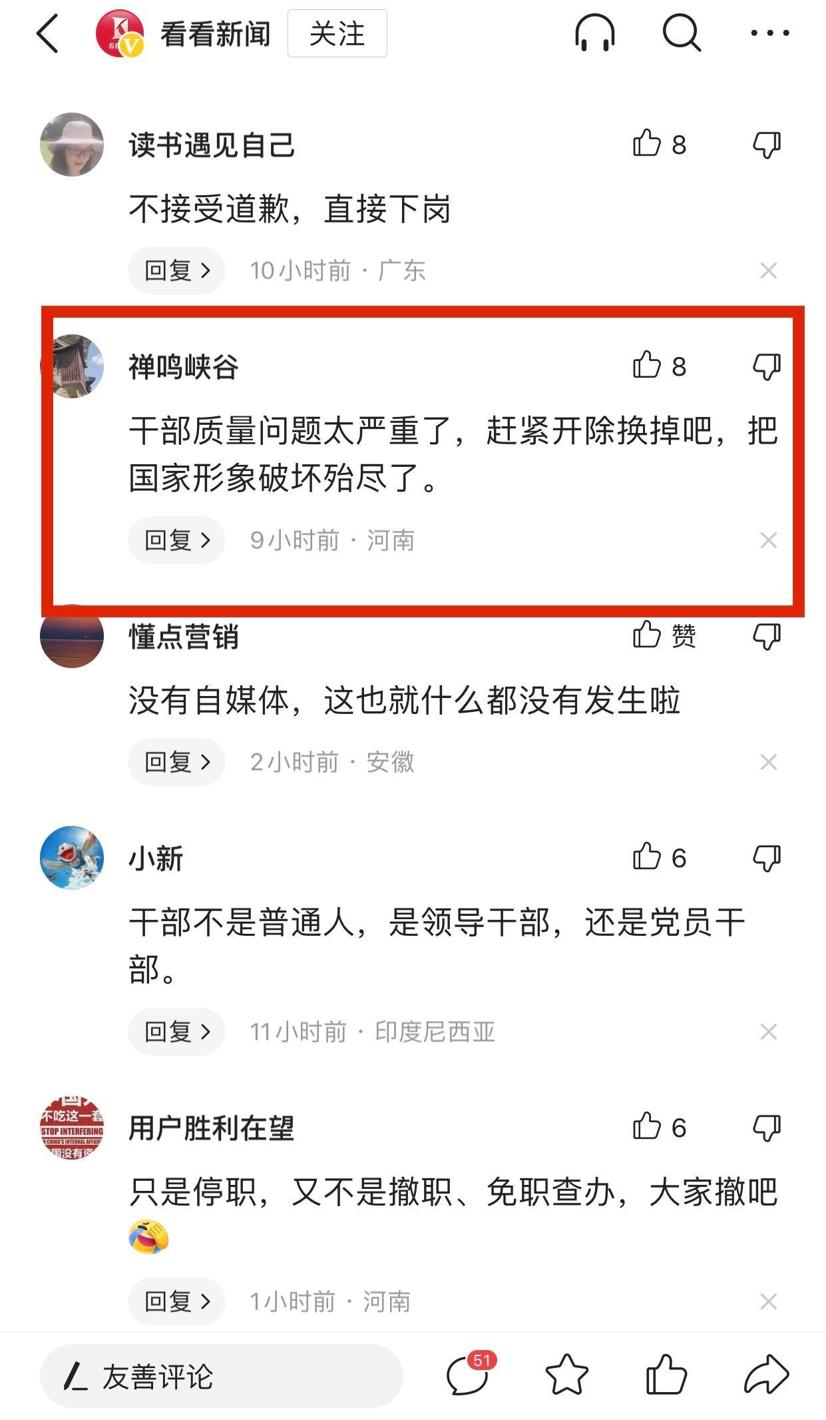Open the search icon
The image size is (826, 1420).
(x=681, y=34)
